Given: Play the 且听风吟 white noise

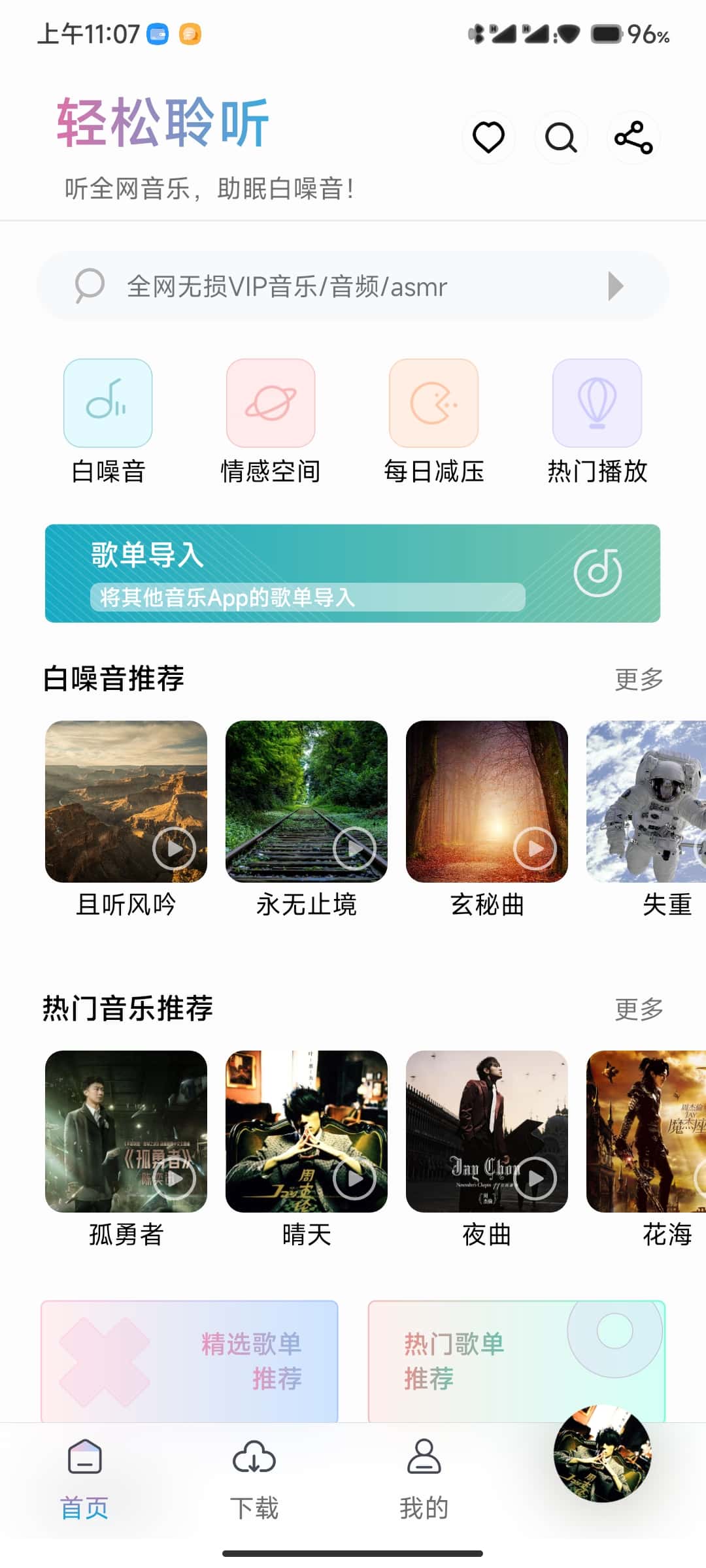Looking at the screenshot, I should click(126, 802).
